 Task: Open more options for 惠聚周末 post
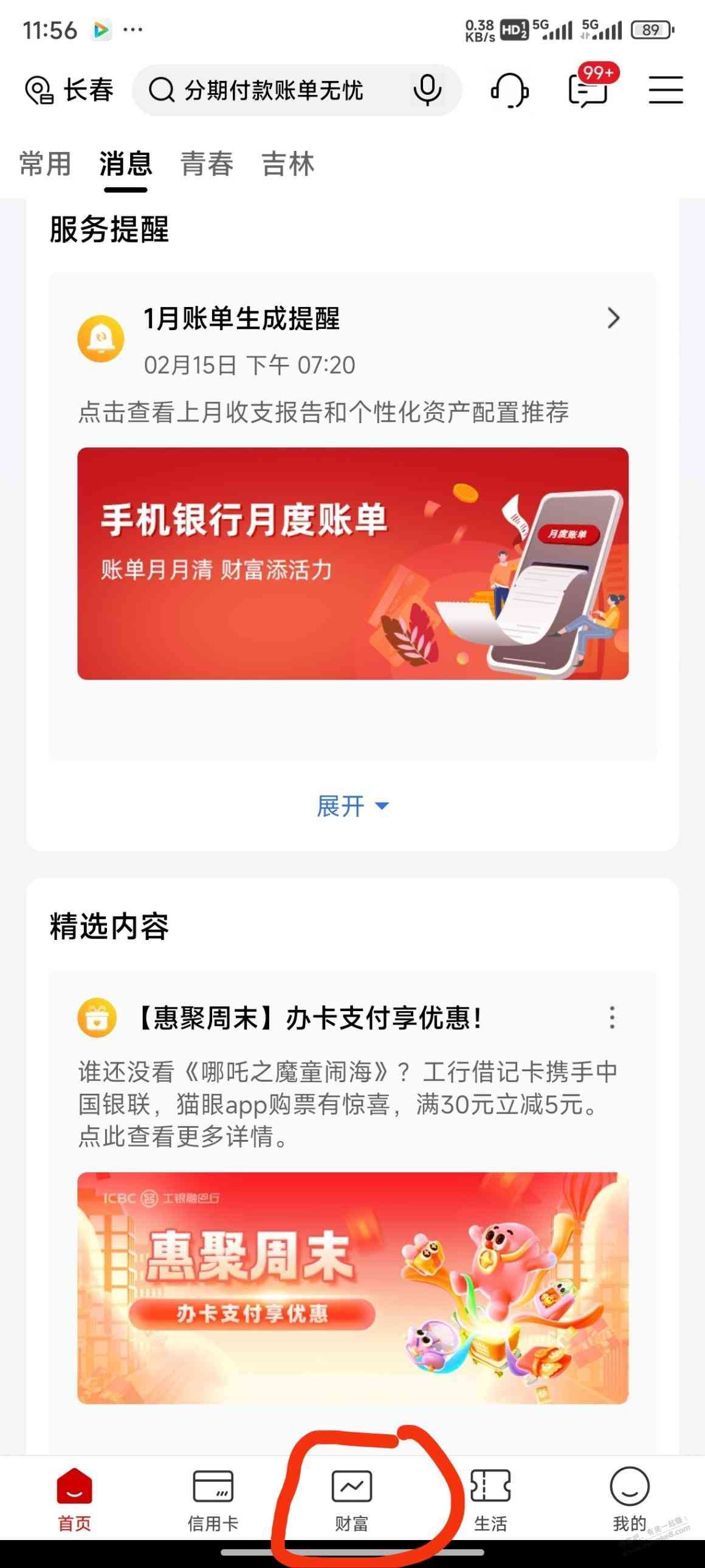click(612, 1017)
